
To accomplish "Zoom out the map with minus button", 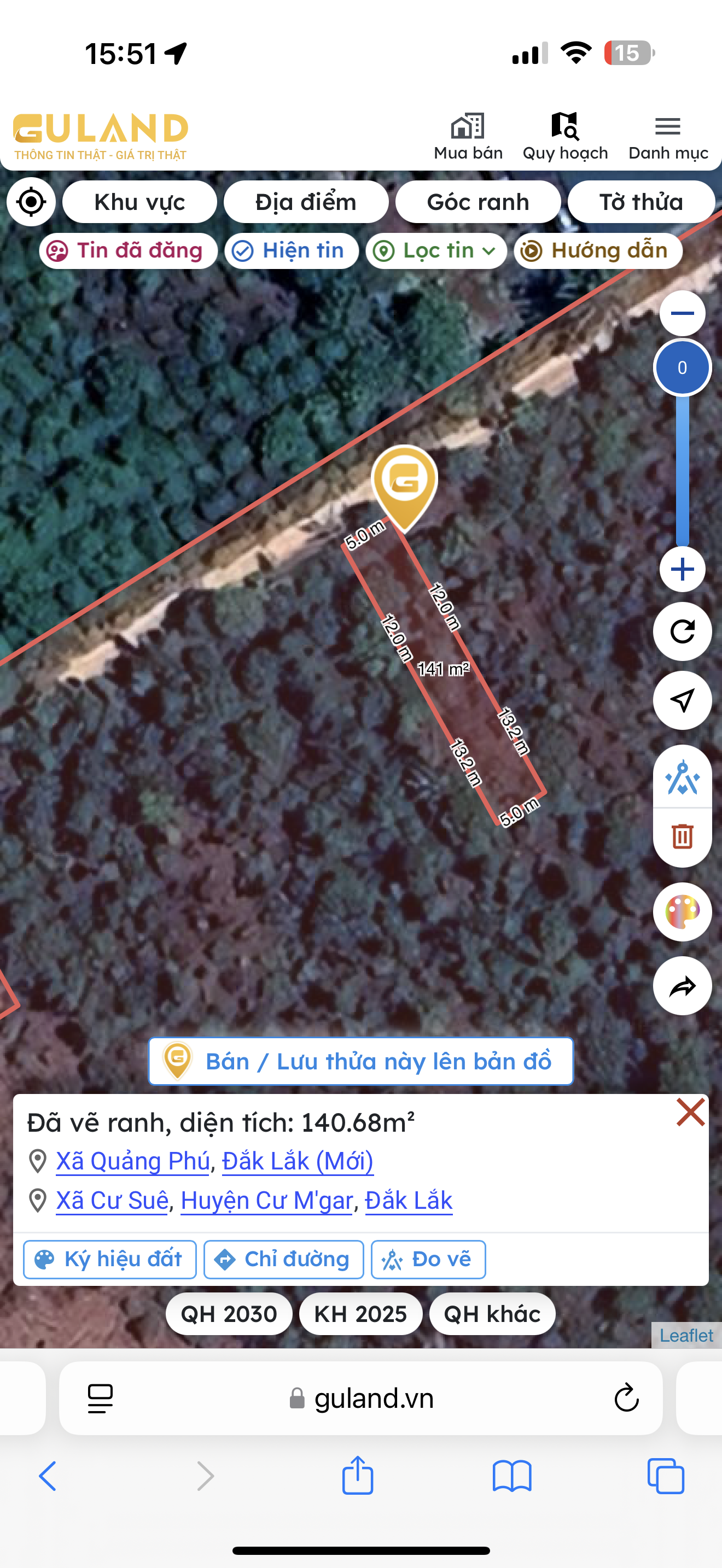I will (682, 313).
